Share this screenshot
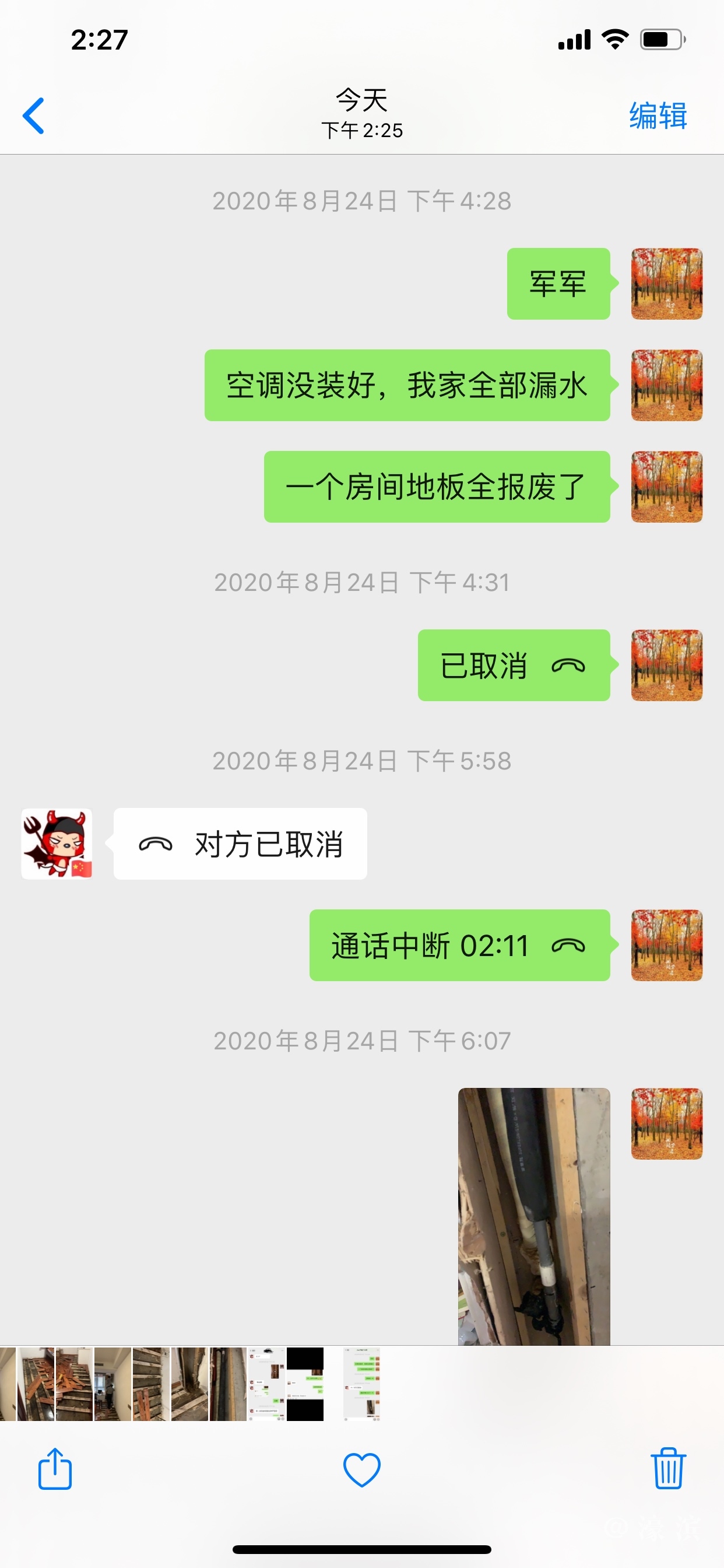724x1568 pixels. click(55, 1469)
